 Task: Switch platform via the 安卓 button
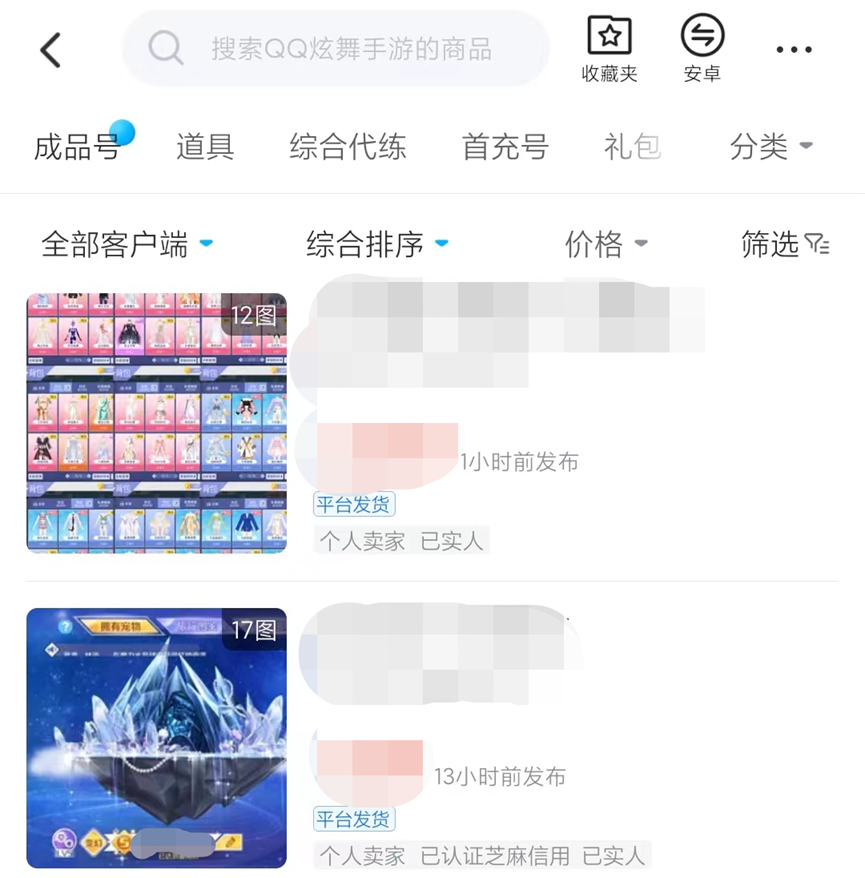[x=702, y=48]
